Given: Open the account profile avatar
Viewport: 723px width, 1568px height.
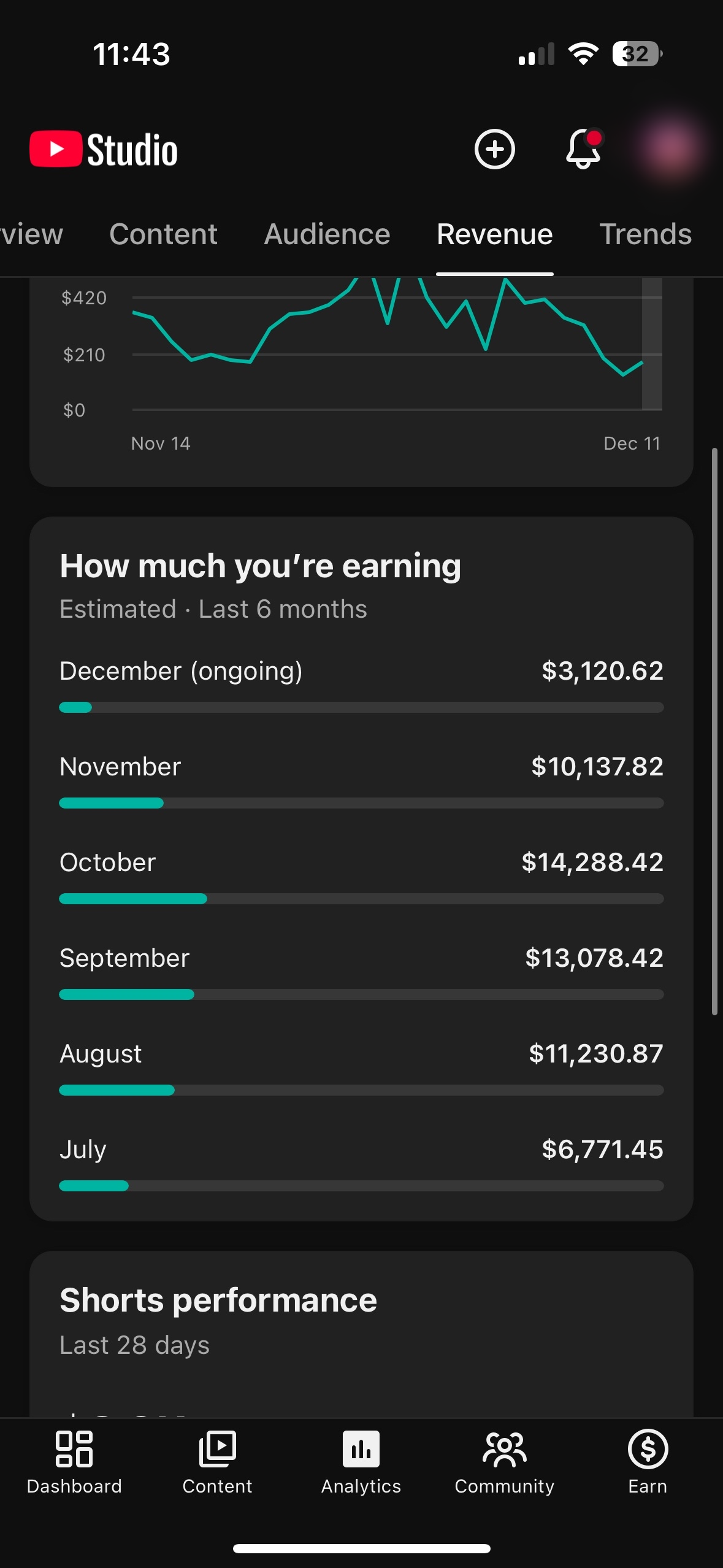Looking at the screenshot, I should (670, 148).
